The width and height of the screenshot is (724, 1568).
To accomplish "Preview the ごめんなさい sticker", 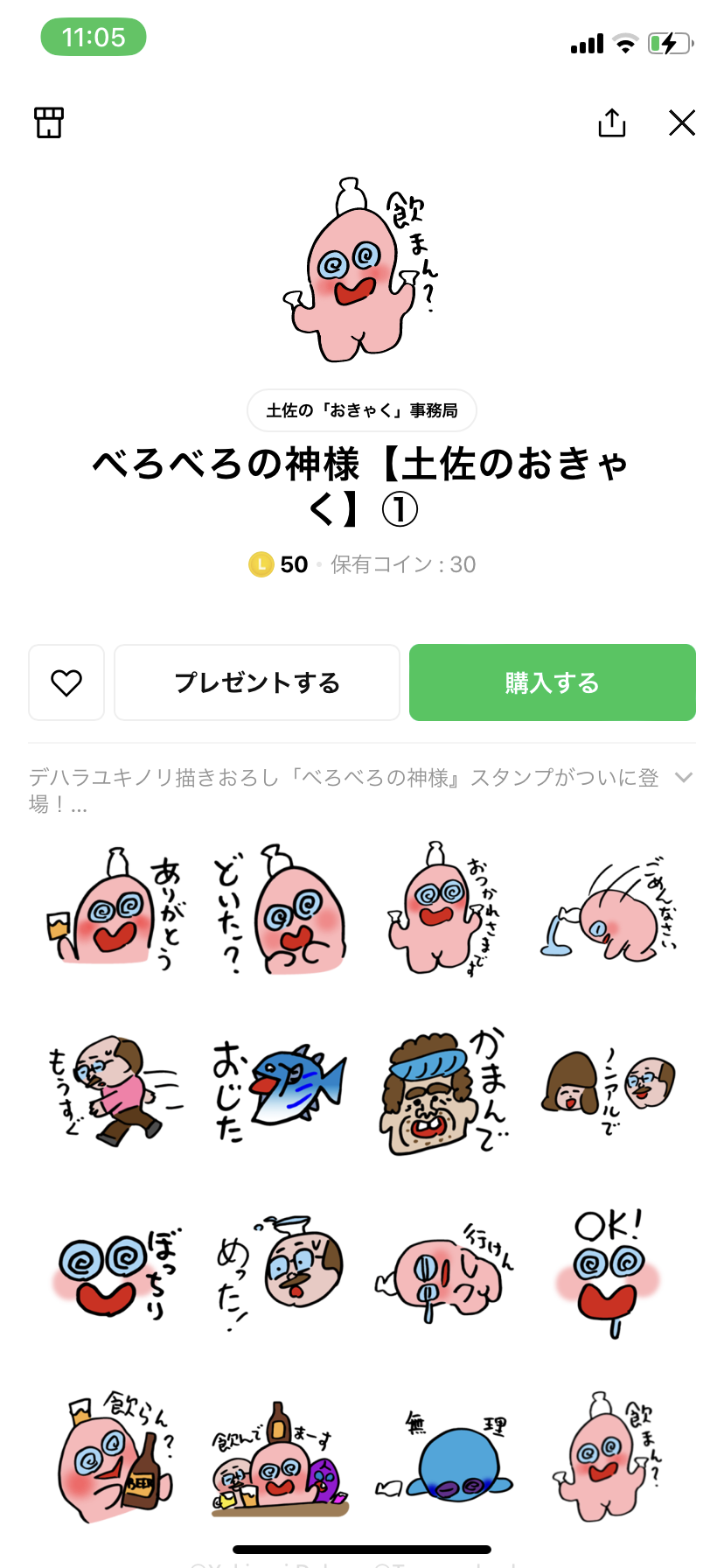I will pos(609,910).
